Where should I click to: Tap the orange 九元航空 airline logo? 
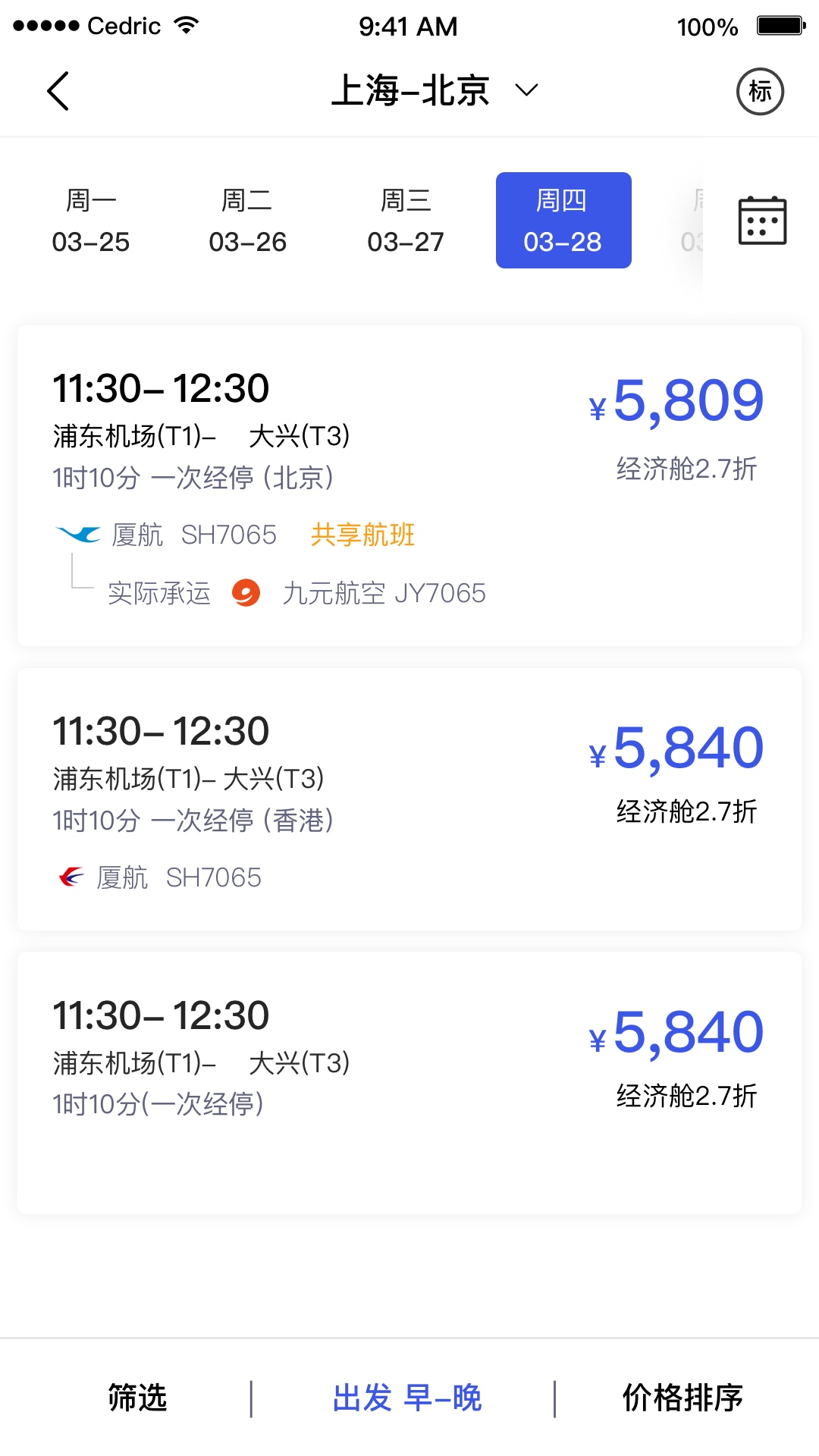(247, 593)
